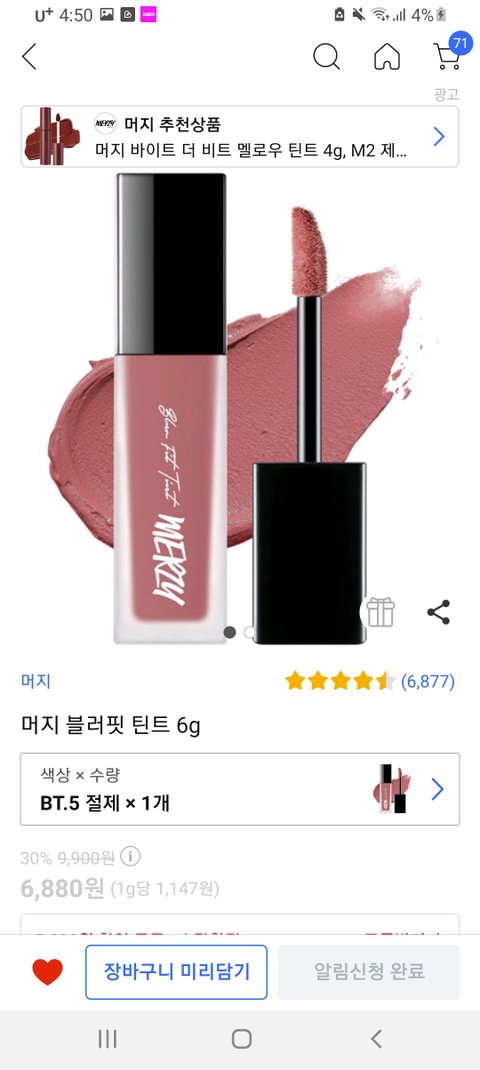Viewport: 480px width, 1070px height.
Task: Open the search magnifier icon
Action: pyautogui.click(x=326, y=57)
